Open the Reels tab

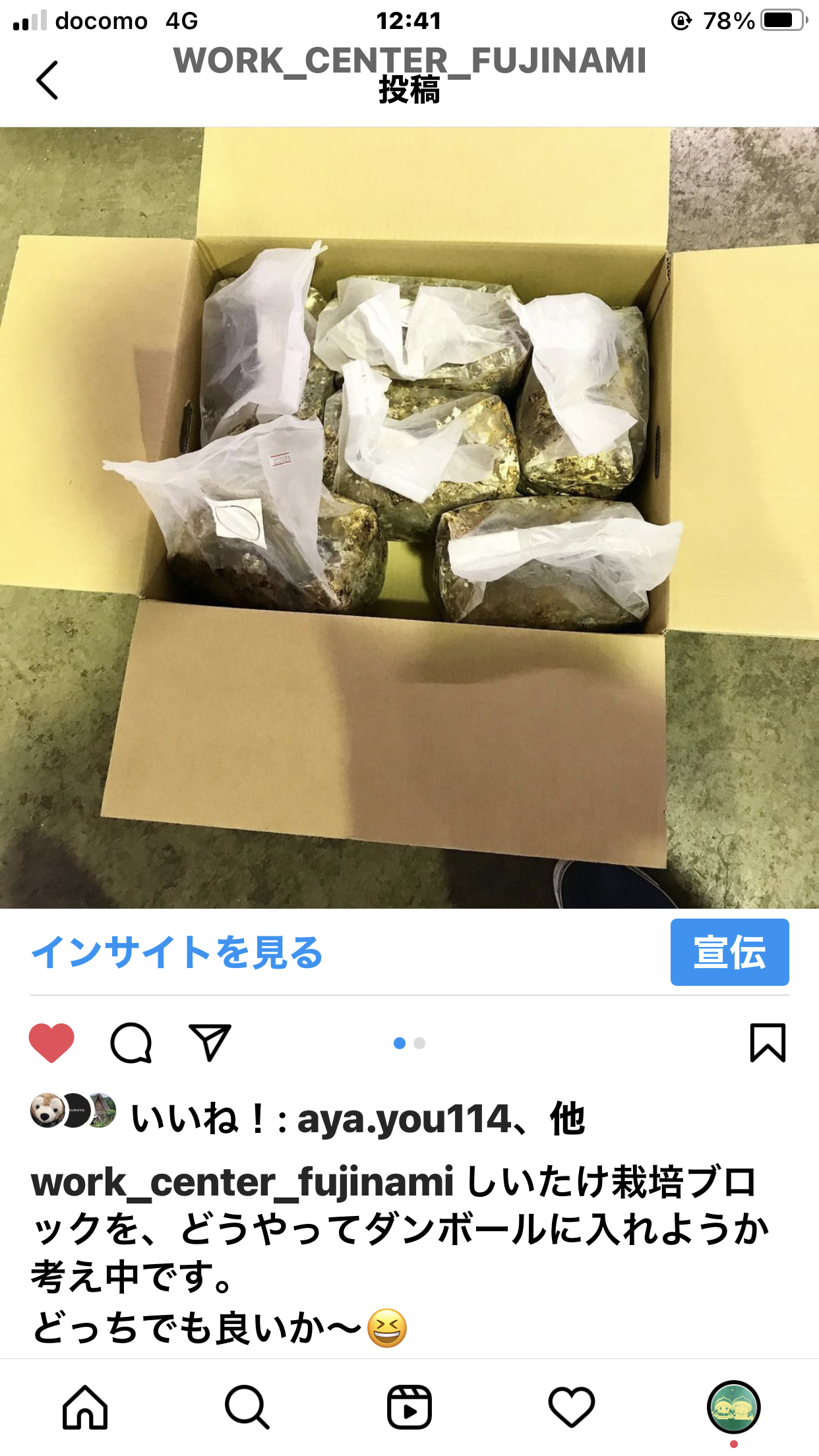point(409,1407)
